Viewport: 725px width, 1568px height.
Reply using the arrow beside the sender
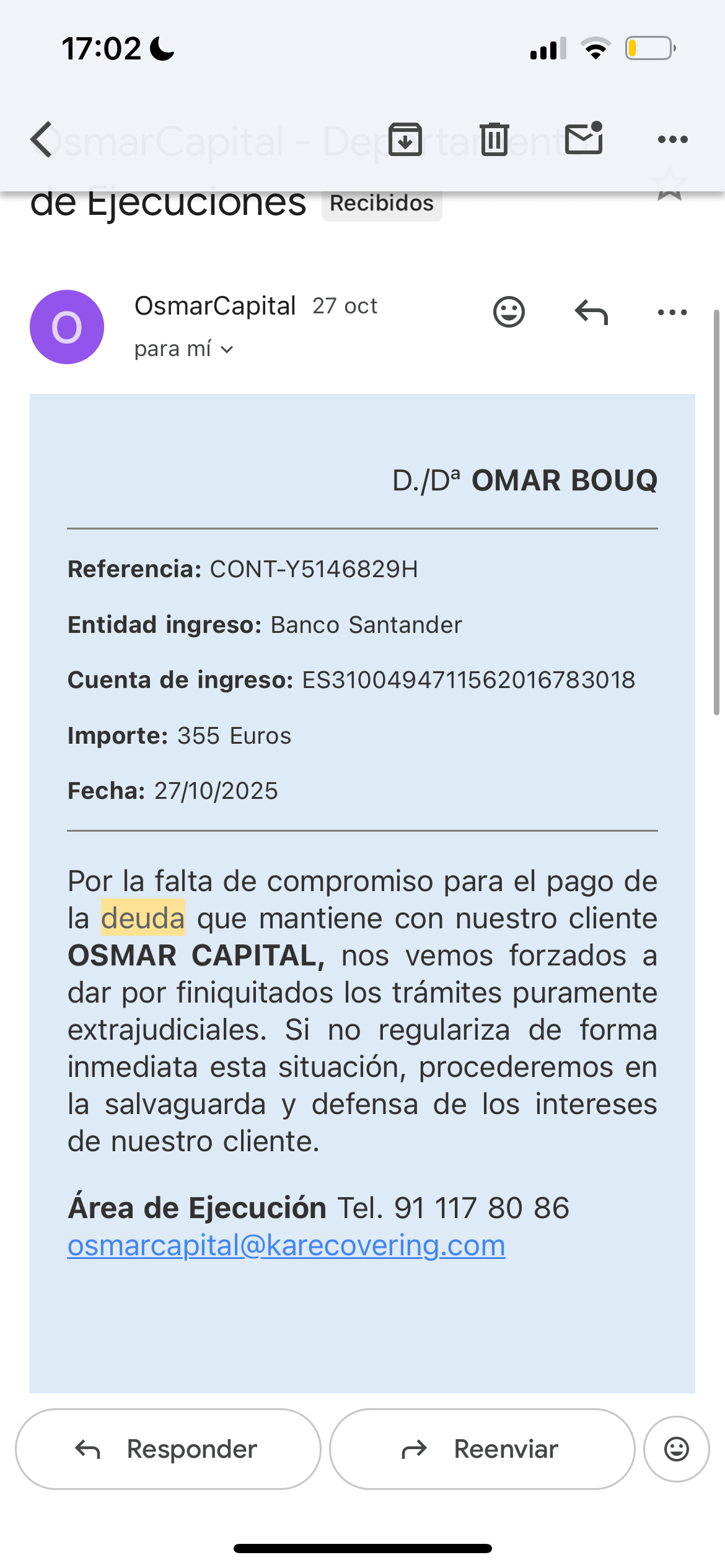591,311
